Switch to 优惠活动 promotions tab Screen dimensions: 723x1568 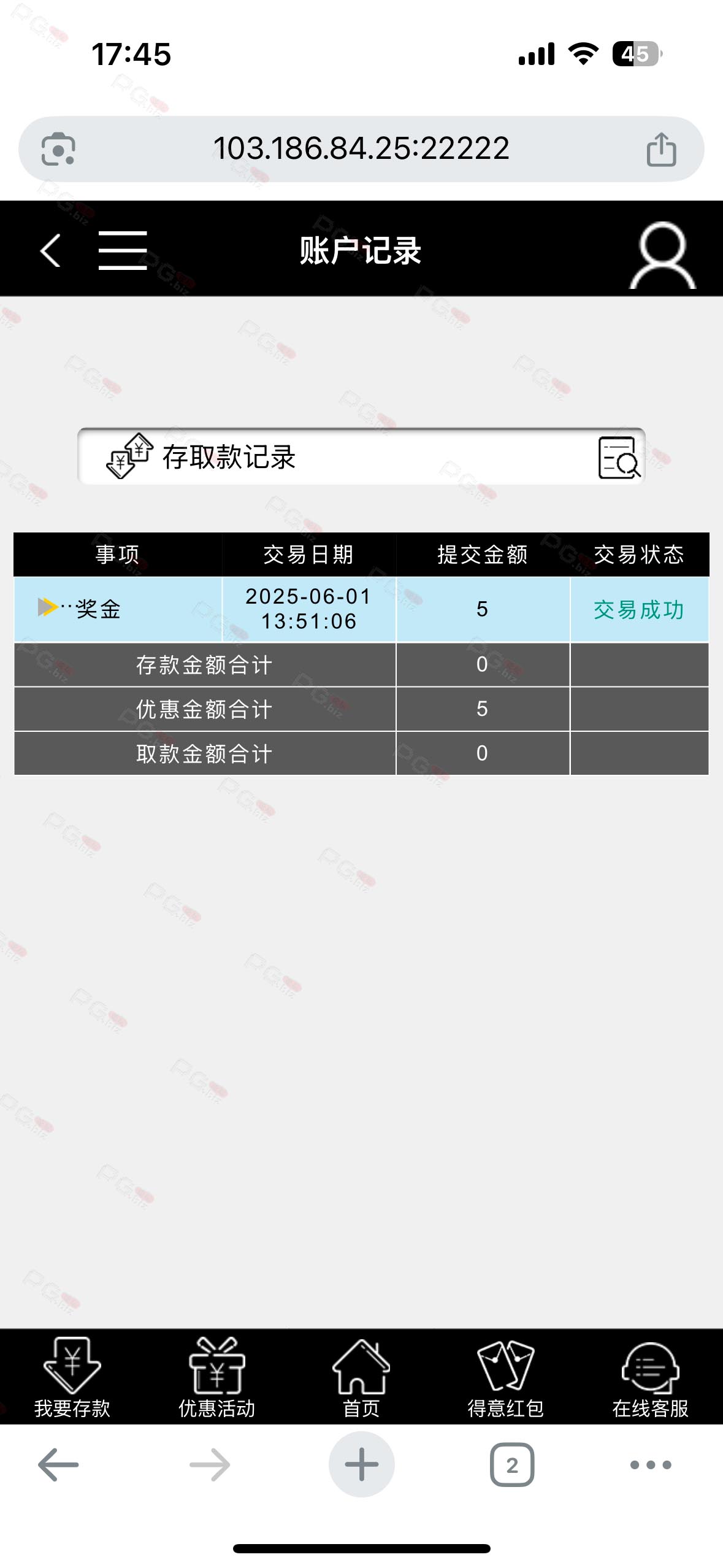pyautogui.click(x=217, y=1377)
